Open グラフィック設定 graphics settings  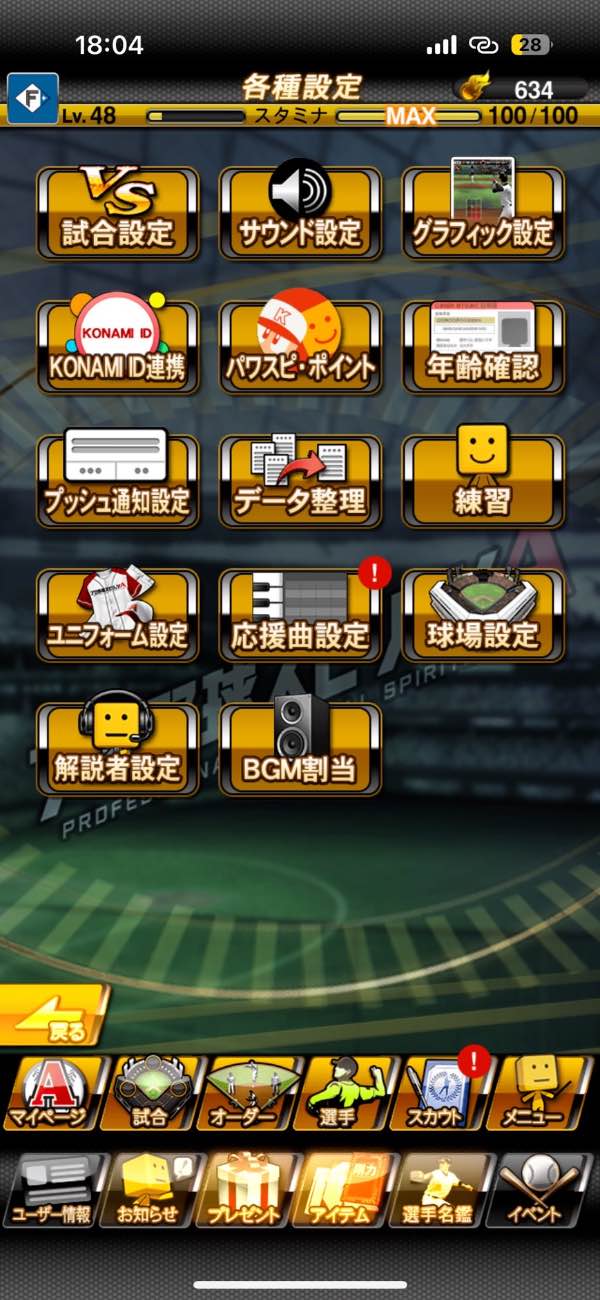[483, 212]
